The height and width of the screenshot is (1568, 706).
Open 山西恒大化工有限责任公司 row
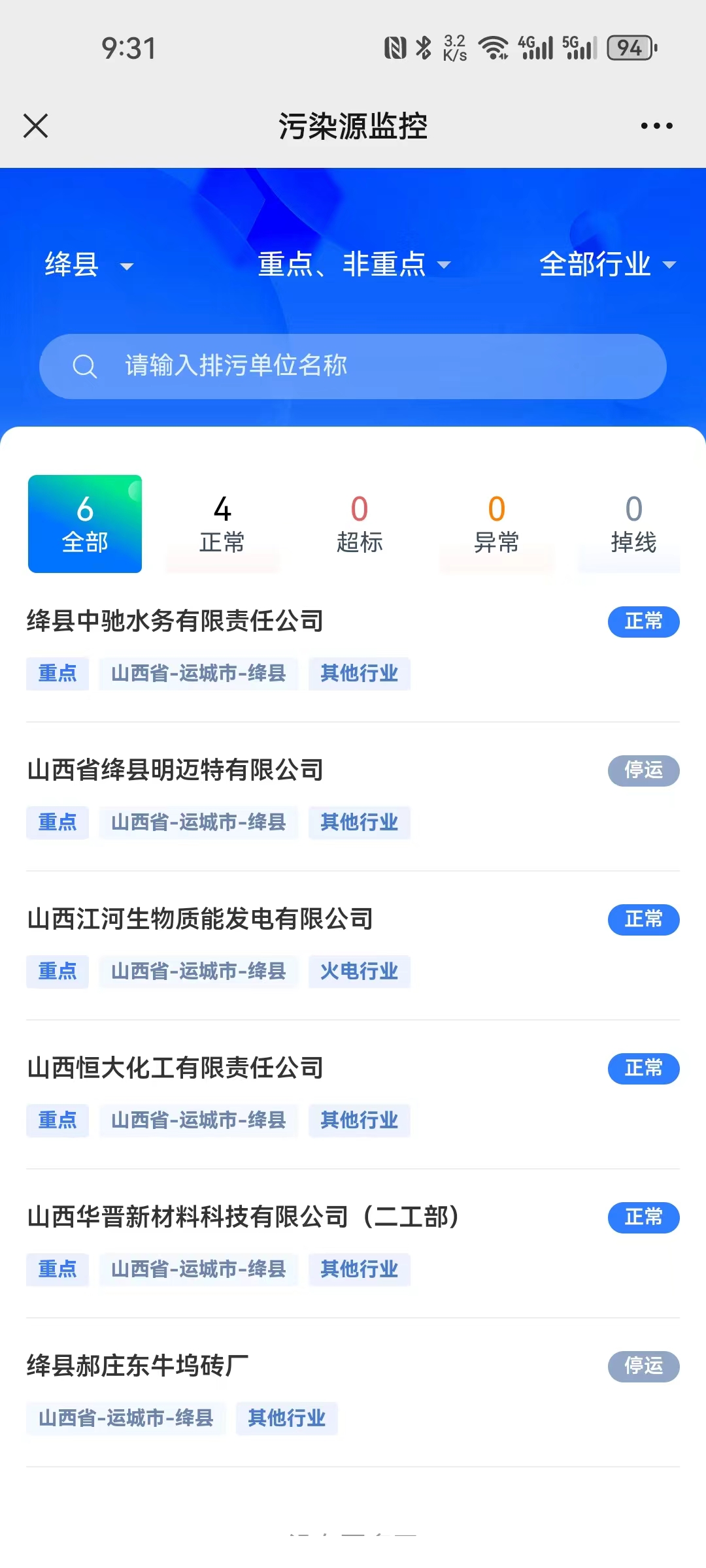[x=353, y=1095]
